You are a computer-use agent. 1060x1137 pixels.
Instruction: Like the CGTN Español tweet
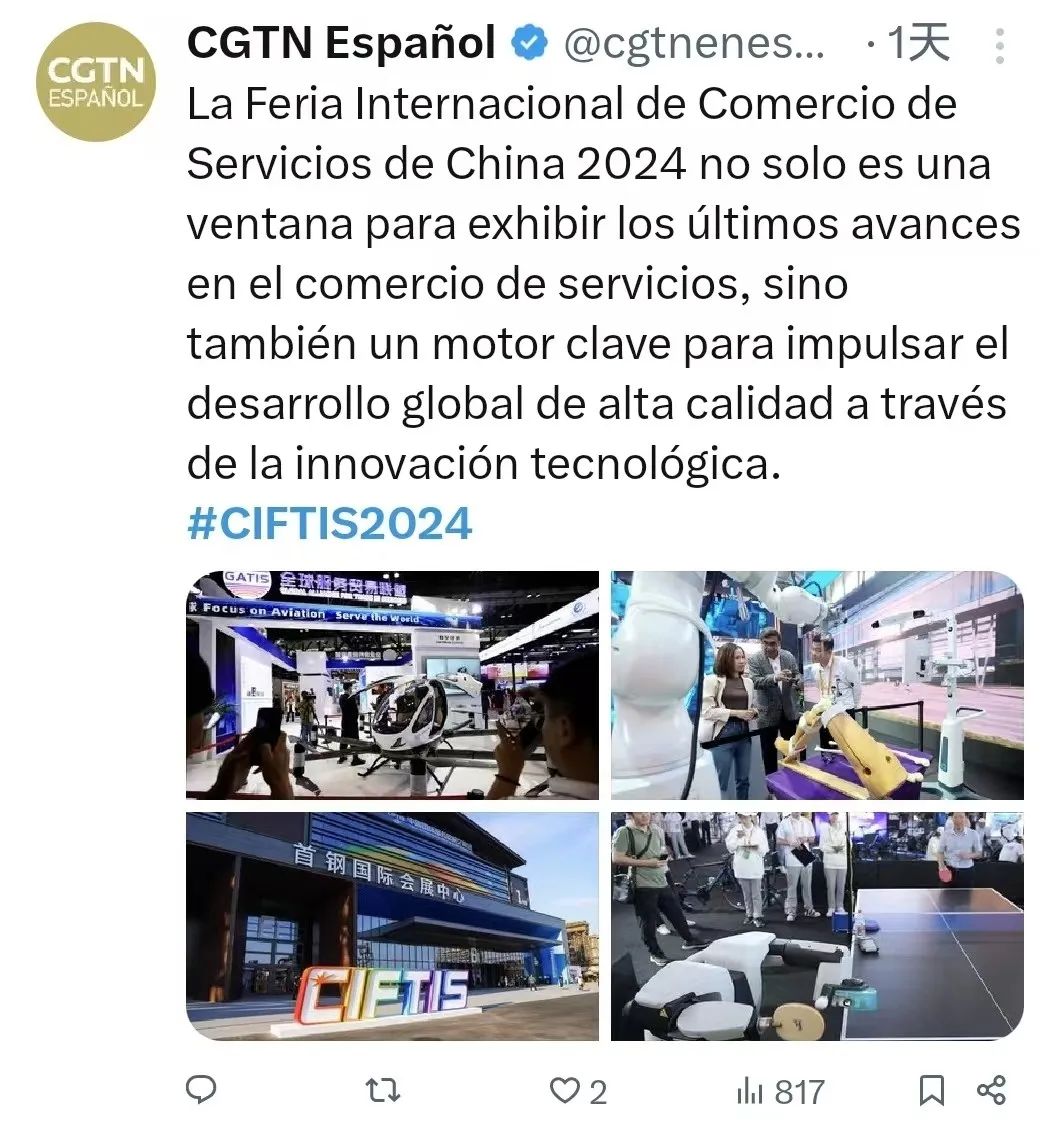point(567,1090)
